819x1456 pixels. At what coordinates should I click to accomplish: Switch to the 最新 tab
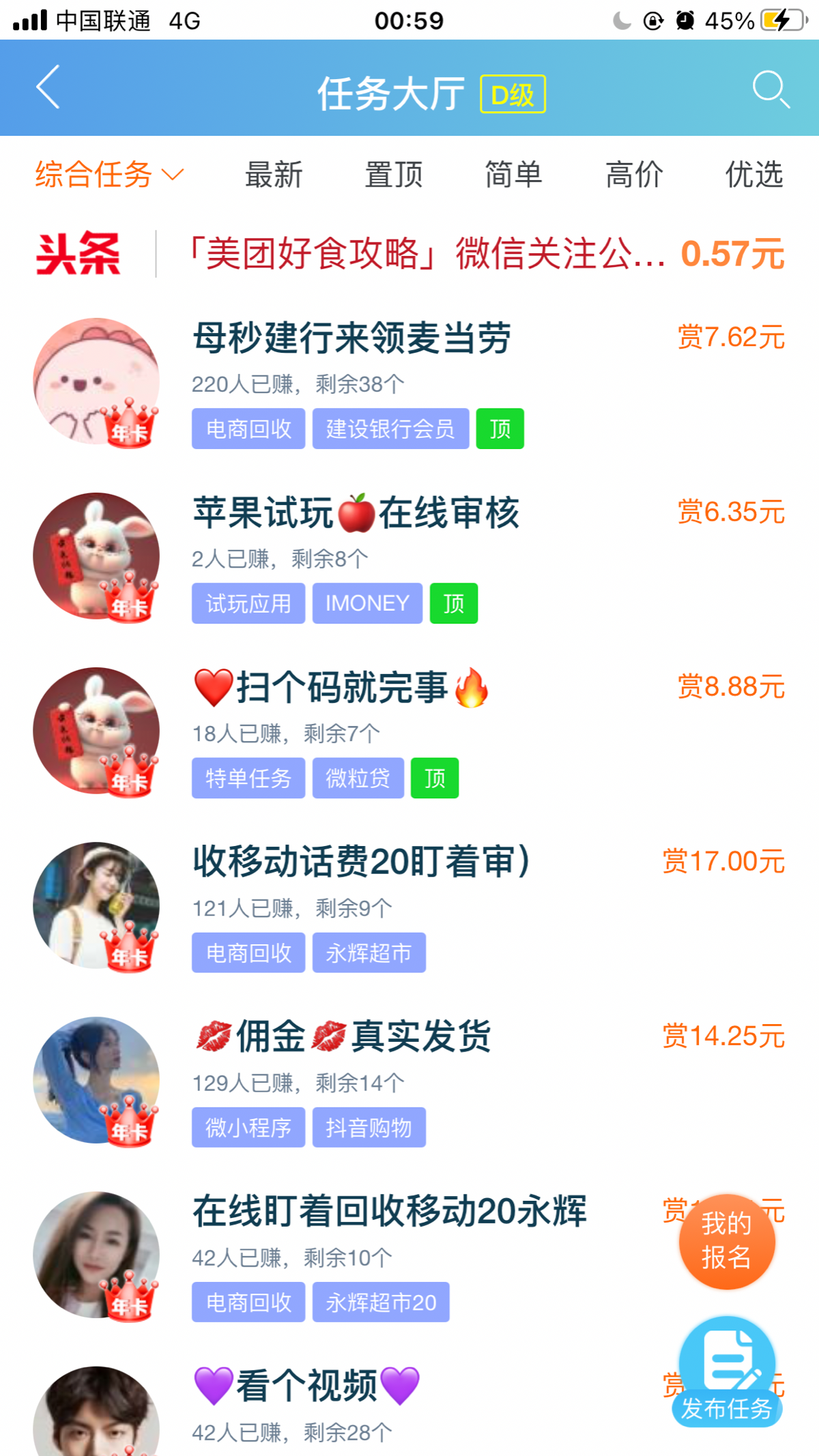click(x=274, y=175)
